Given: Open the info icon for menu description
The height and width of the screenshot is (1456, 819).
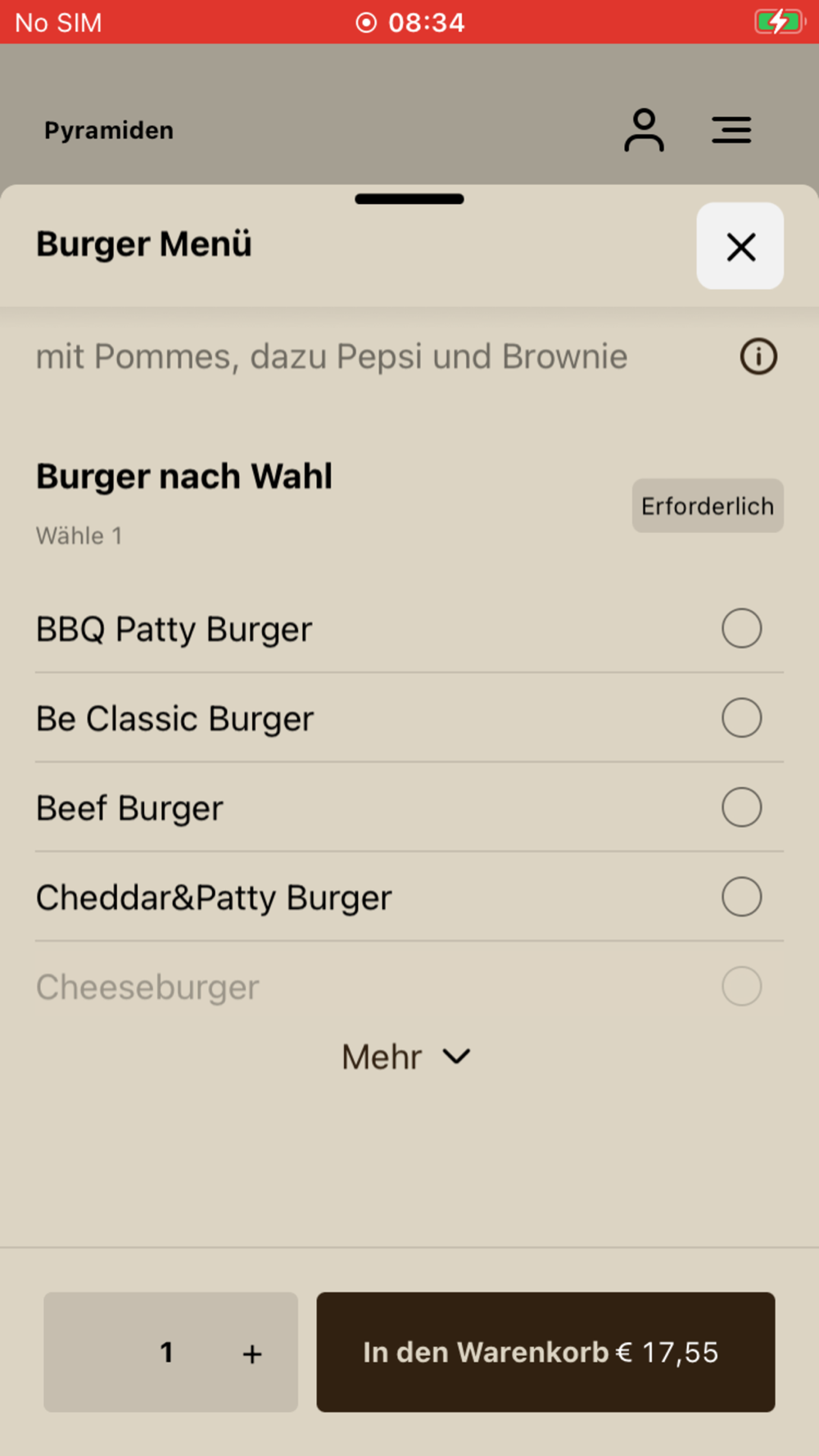Looking at the screenshot, I should pyautogui.click(x=758, y=357).
